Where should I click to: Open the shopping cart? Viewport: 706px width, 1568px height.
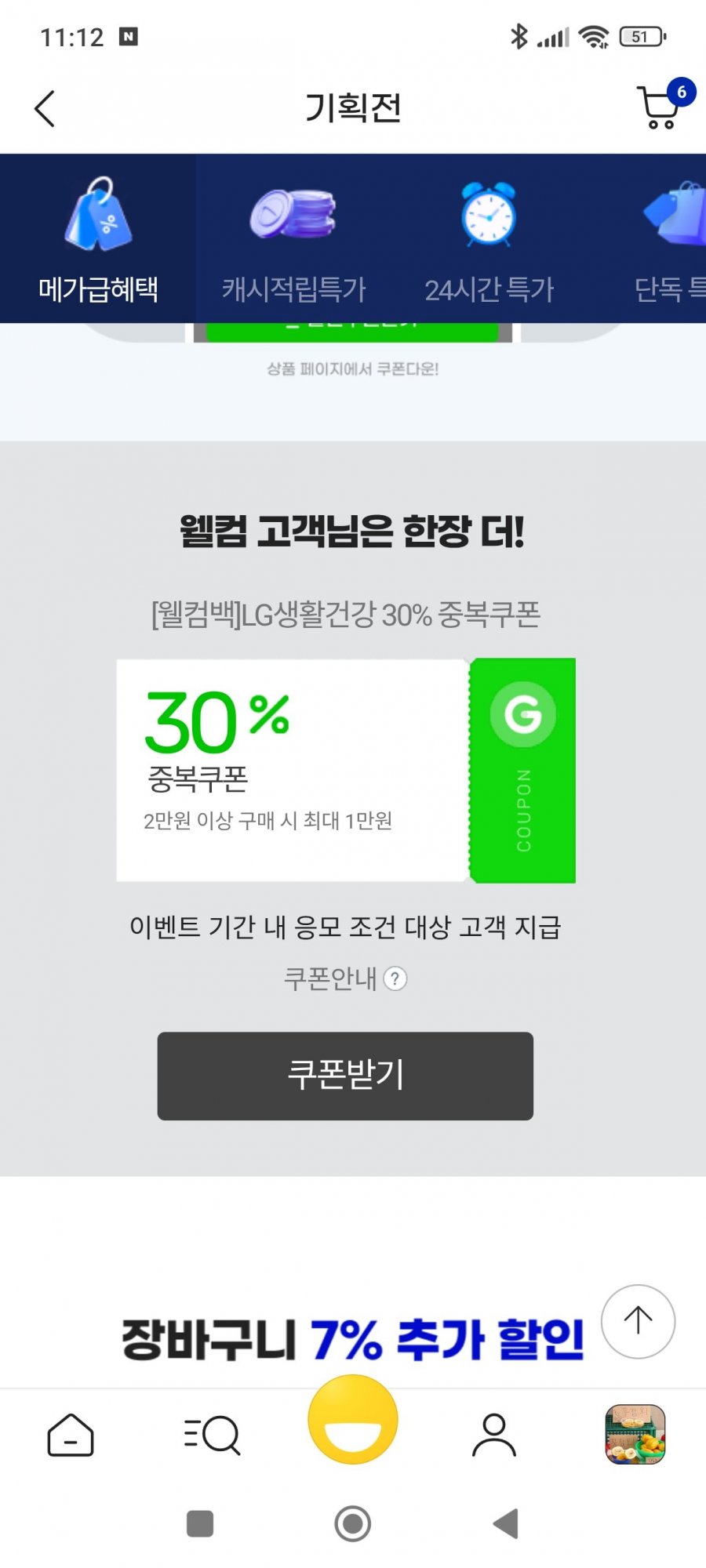tap(661, 107)
